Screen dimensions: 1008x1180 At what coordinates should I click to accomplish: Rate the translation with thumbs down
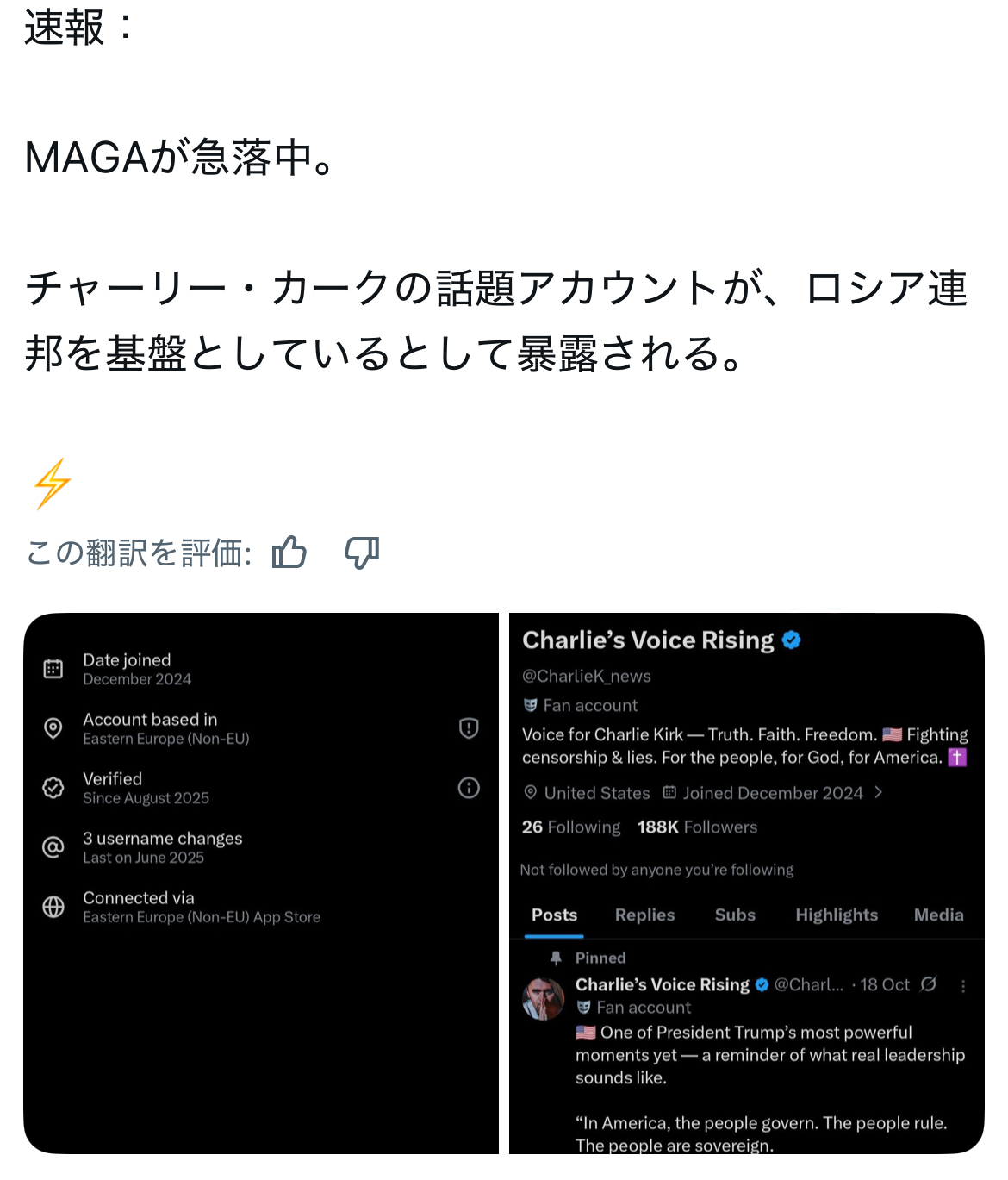pyautogui.click(x=362, y=553)
